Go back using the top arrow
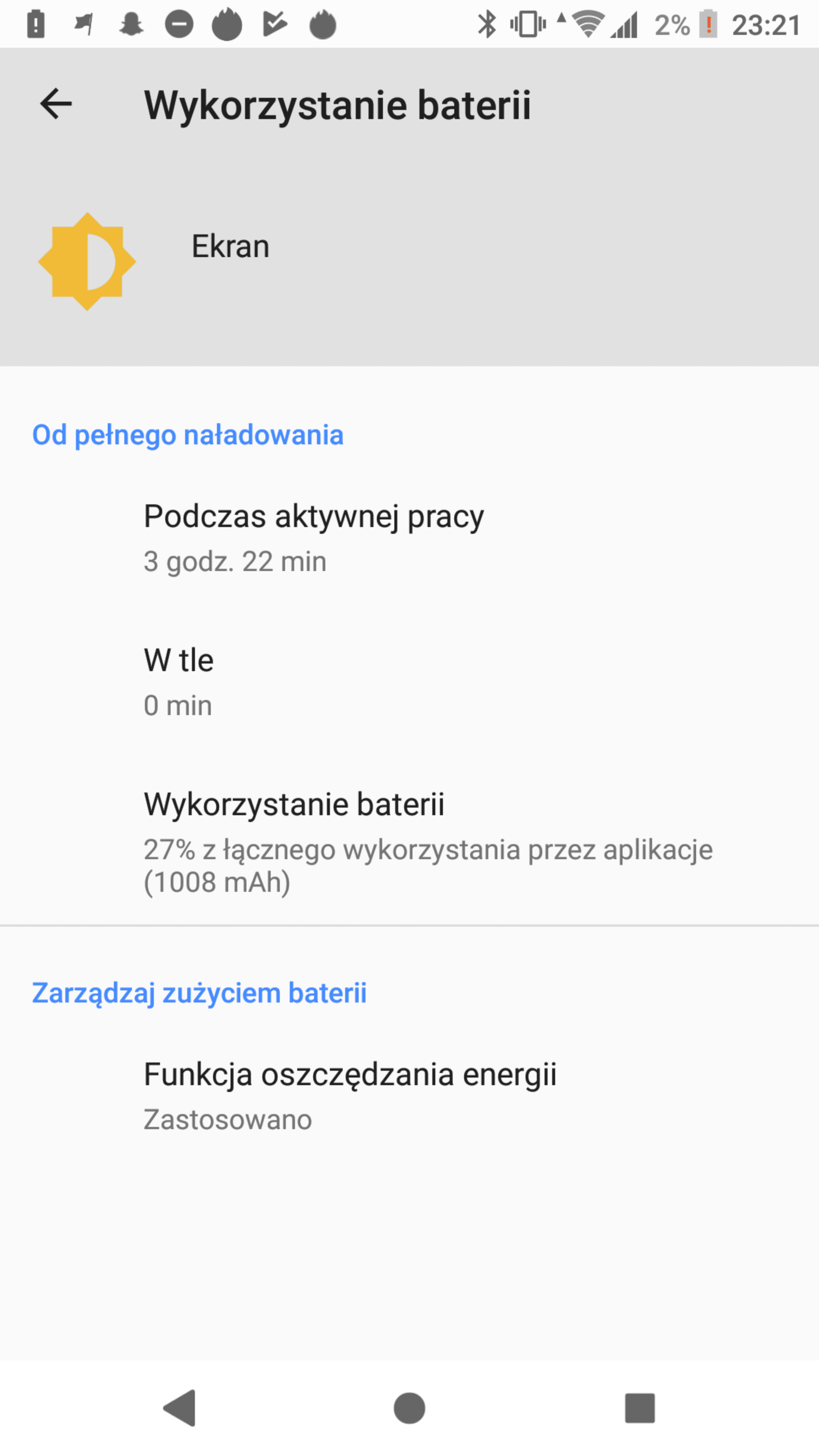The width and height of the screenshot is (819, 1456). coord(56,104)
